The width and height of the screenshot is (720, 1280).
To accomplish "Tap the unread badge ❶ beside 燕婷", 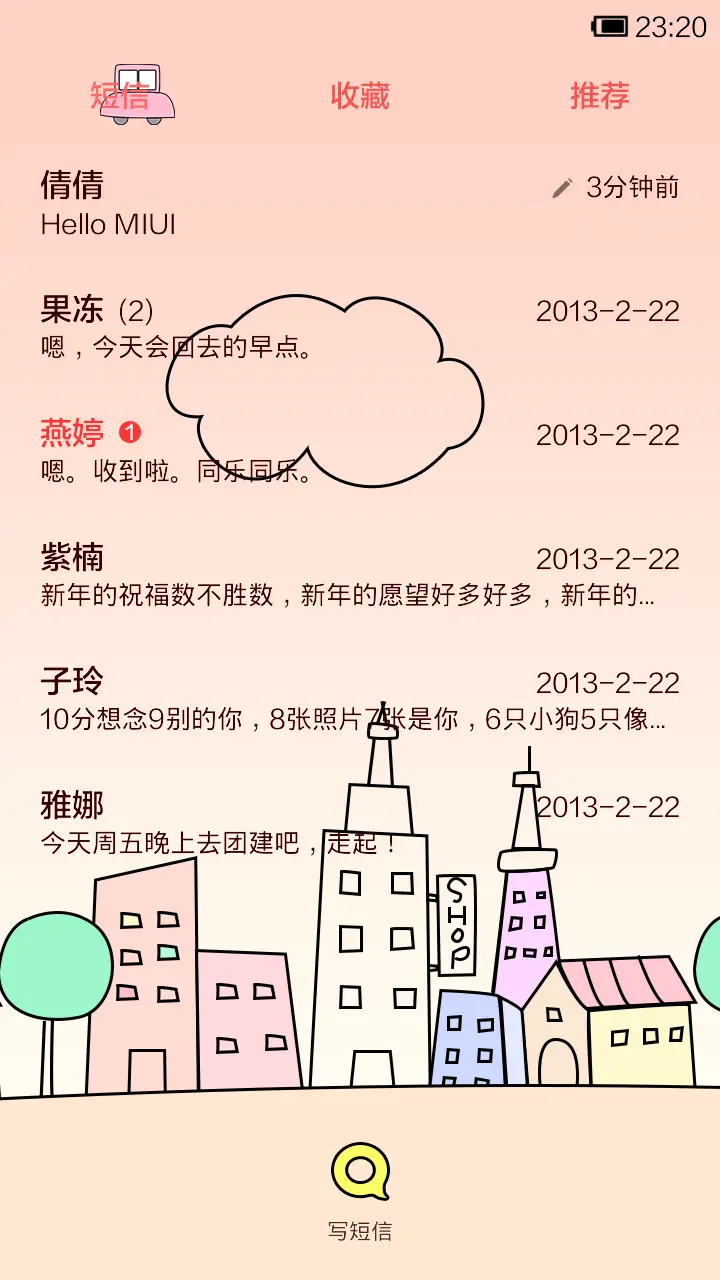I will point(128,432).
